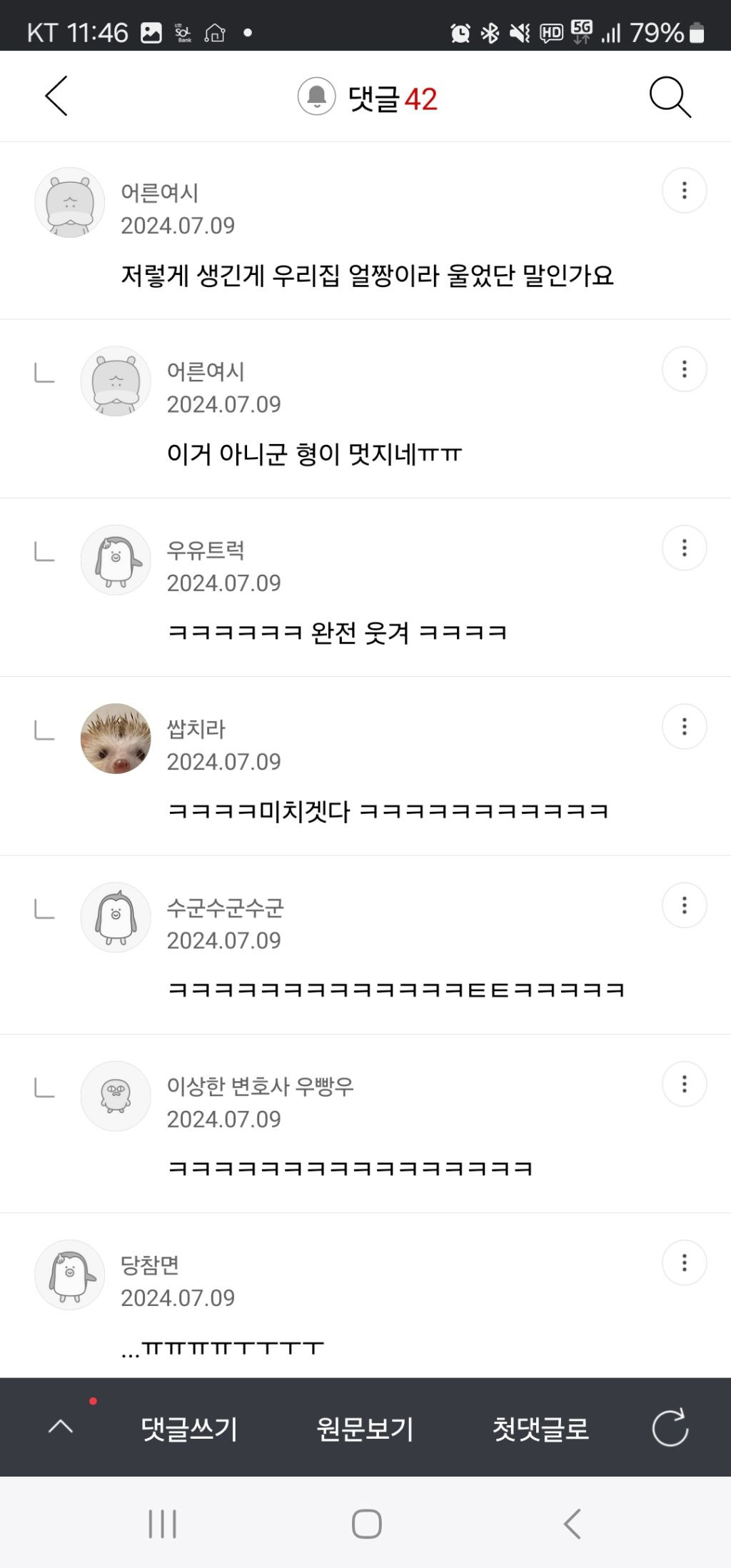Screen dimensions: 731x1568
Task: Open options menu for 수군수군수군's reply
Action: coord(685,905)
